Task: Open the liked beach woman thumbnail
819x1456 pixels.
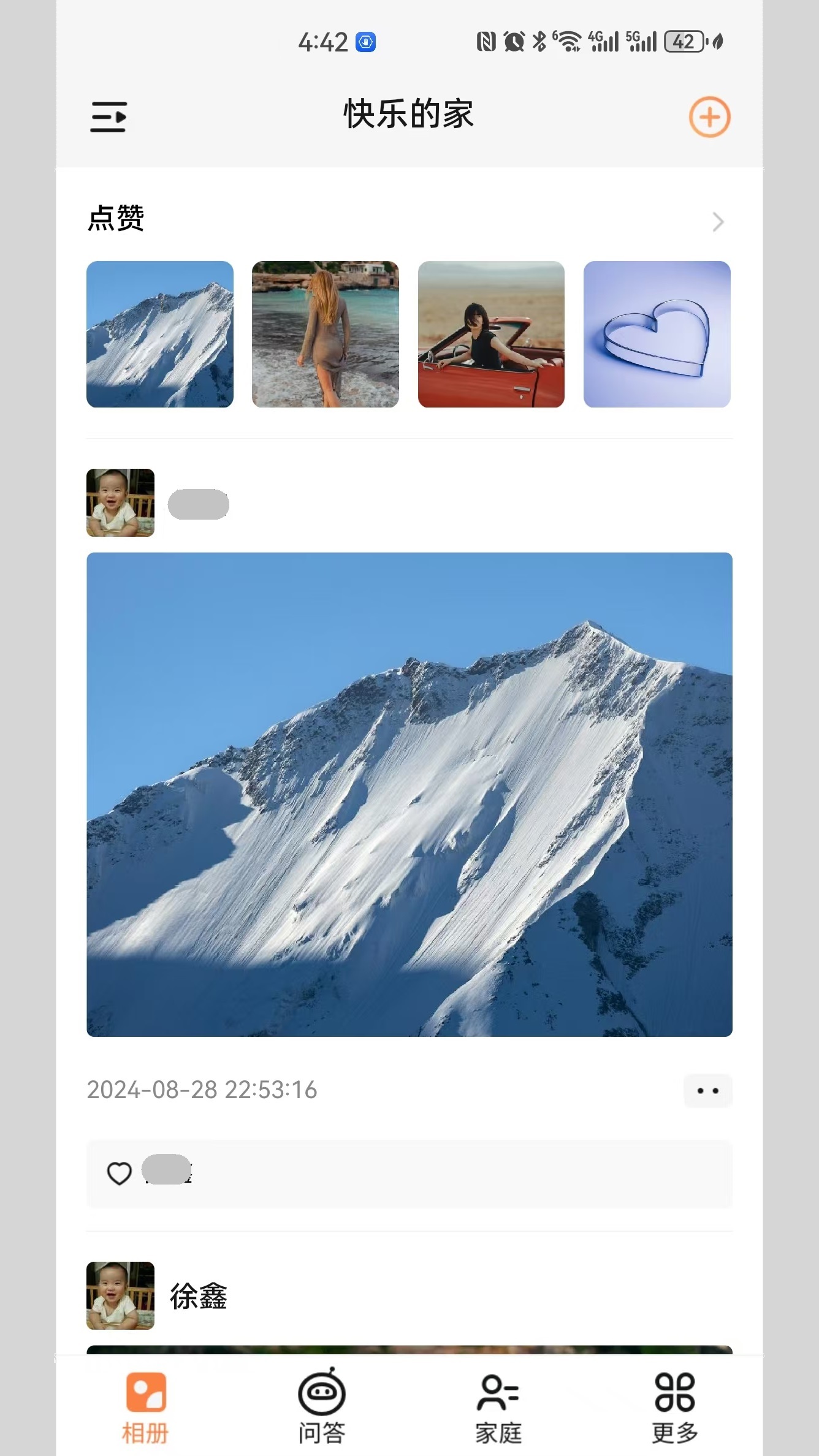Action: coord(326,334)
